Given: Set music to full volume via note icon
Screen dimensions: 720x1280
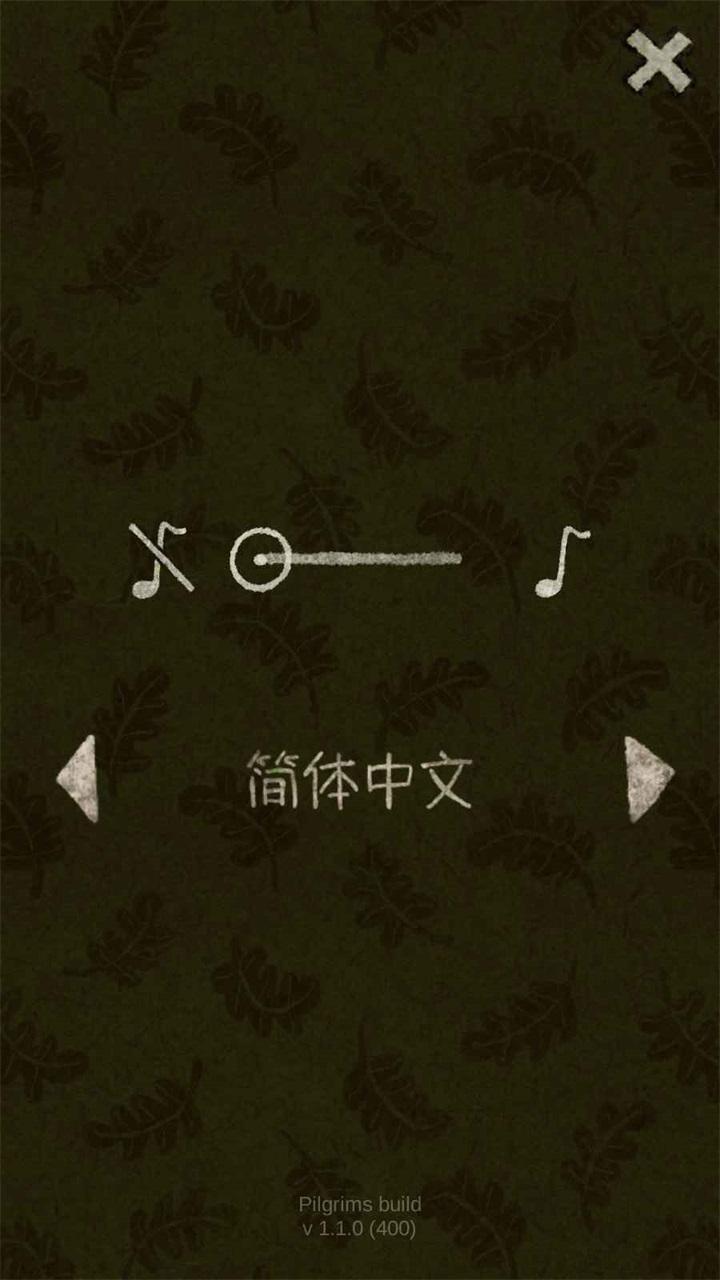Looking at the screenshot, I should coord(562,562).
